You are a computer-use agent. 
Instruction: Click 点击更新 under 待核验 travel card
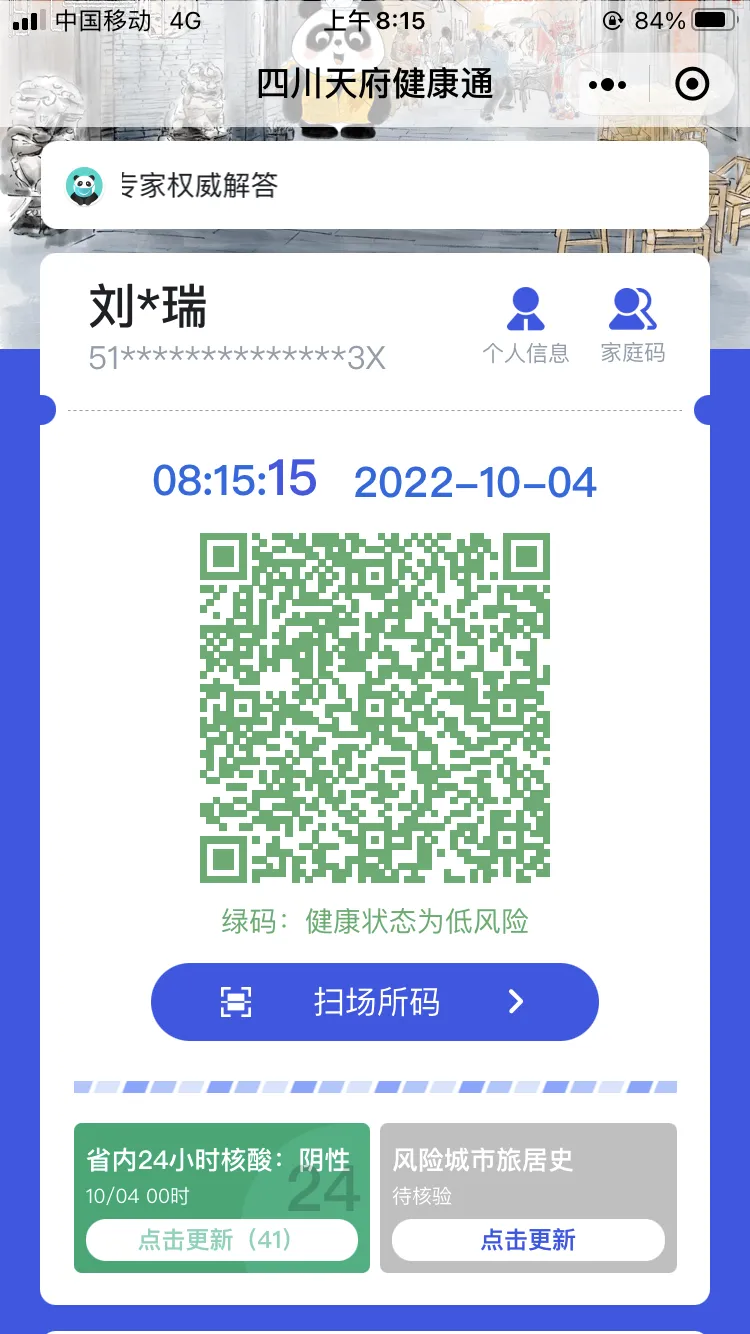point(528,1240)
